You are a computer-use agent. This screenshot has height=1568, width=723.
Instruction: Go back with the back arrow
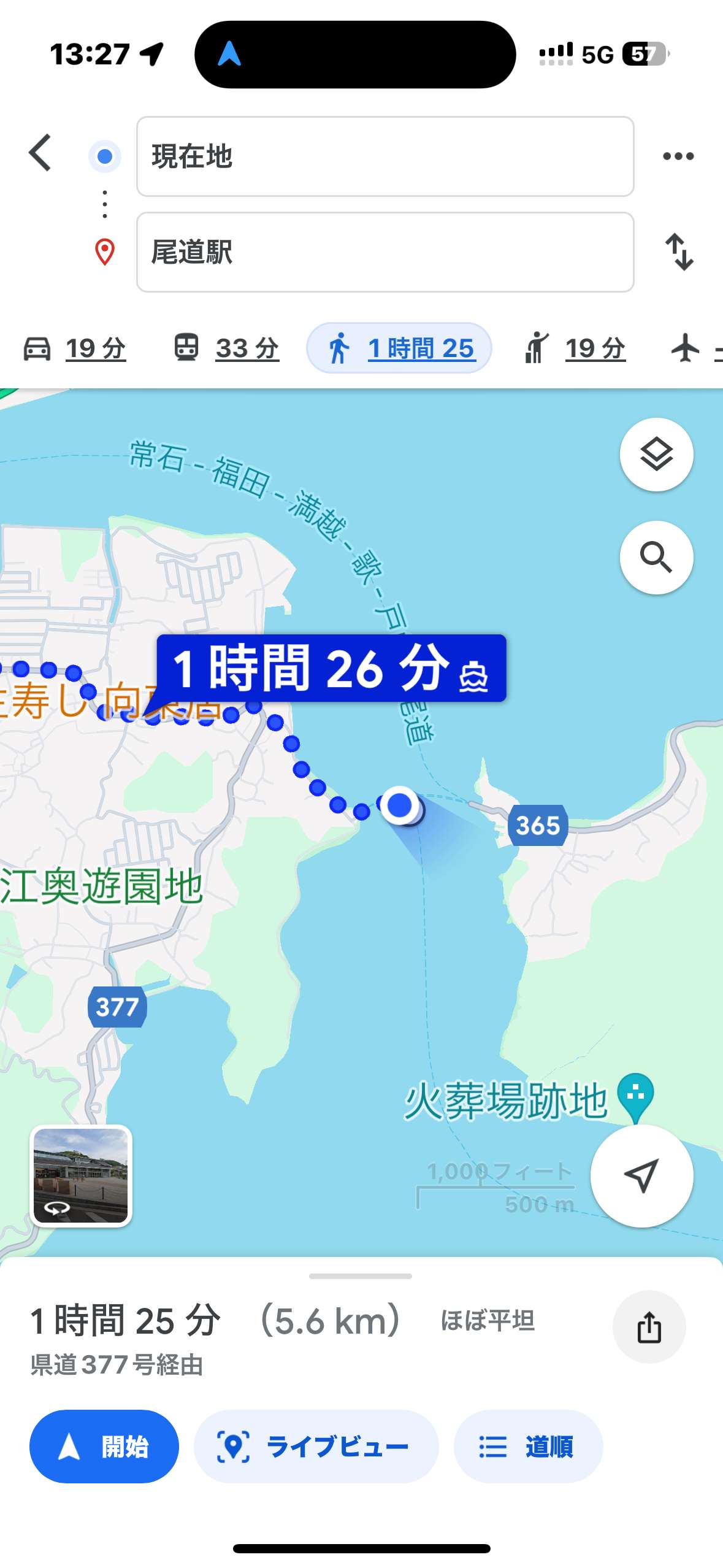tap(40, 153)
